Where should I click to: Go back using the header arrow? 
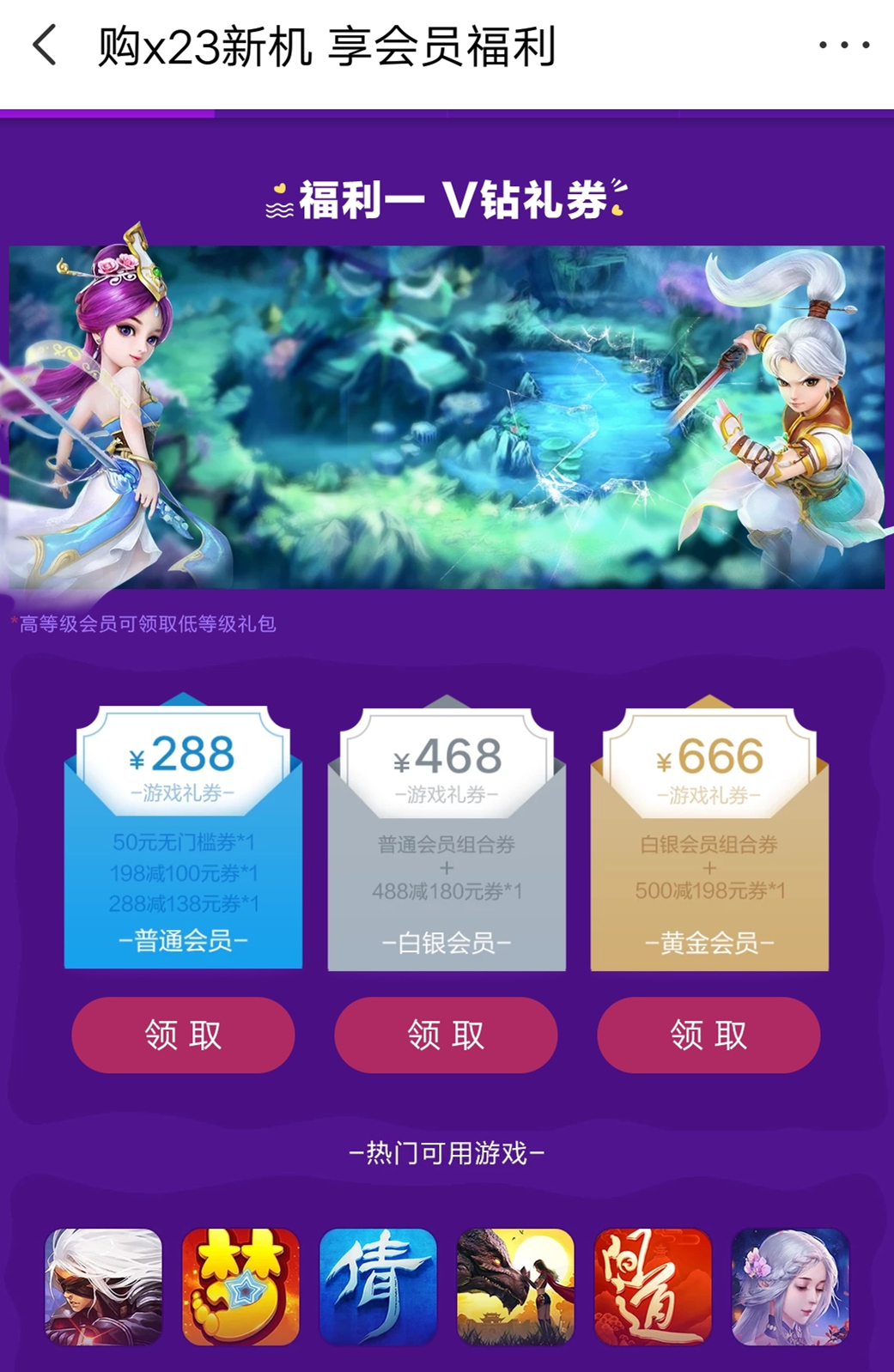point(45,46)
